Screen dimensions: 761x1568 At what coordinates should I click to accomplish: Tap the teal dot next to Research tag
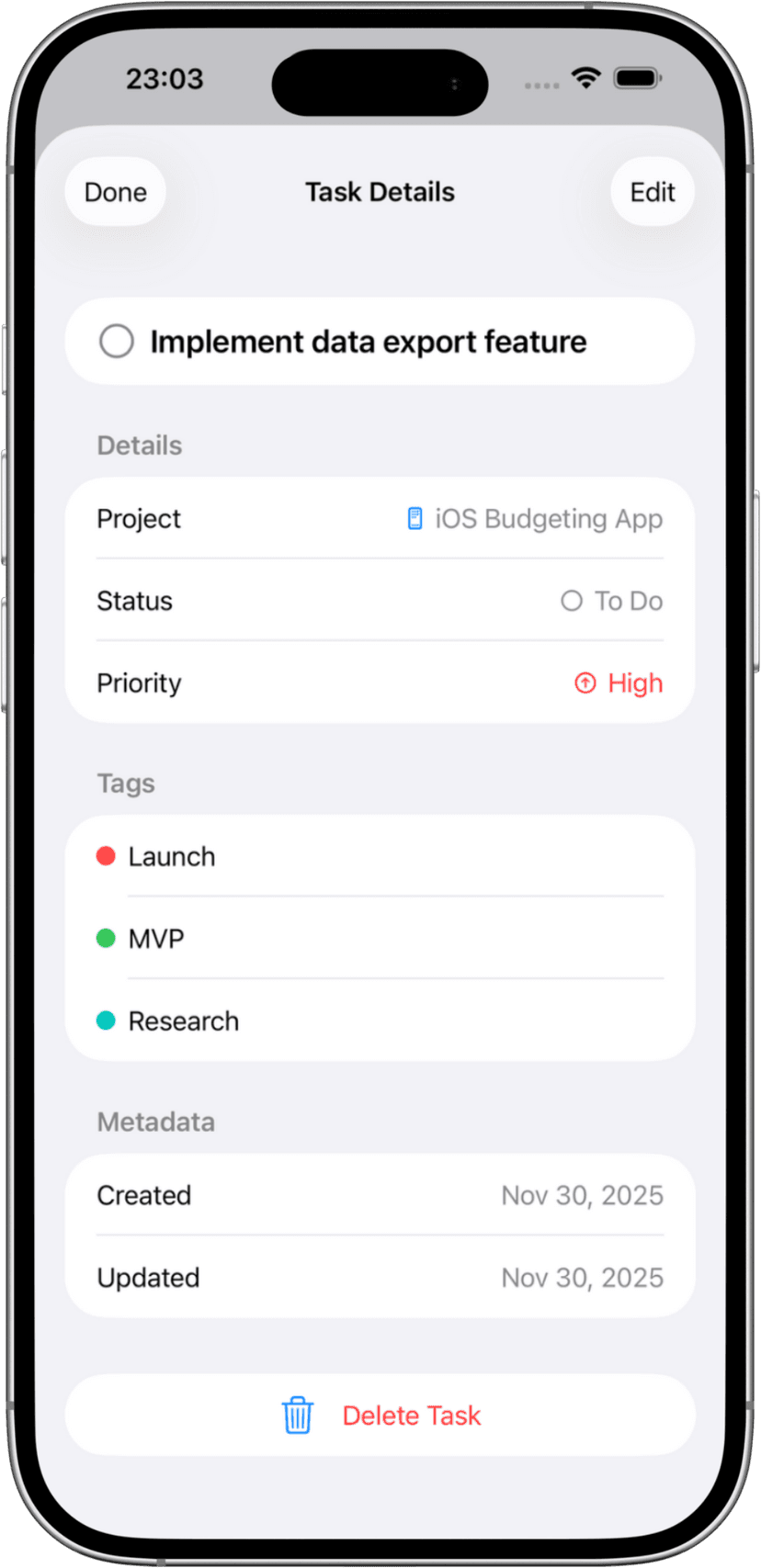(x=106, y=1021)
